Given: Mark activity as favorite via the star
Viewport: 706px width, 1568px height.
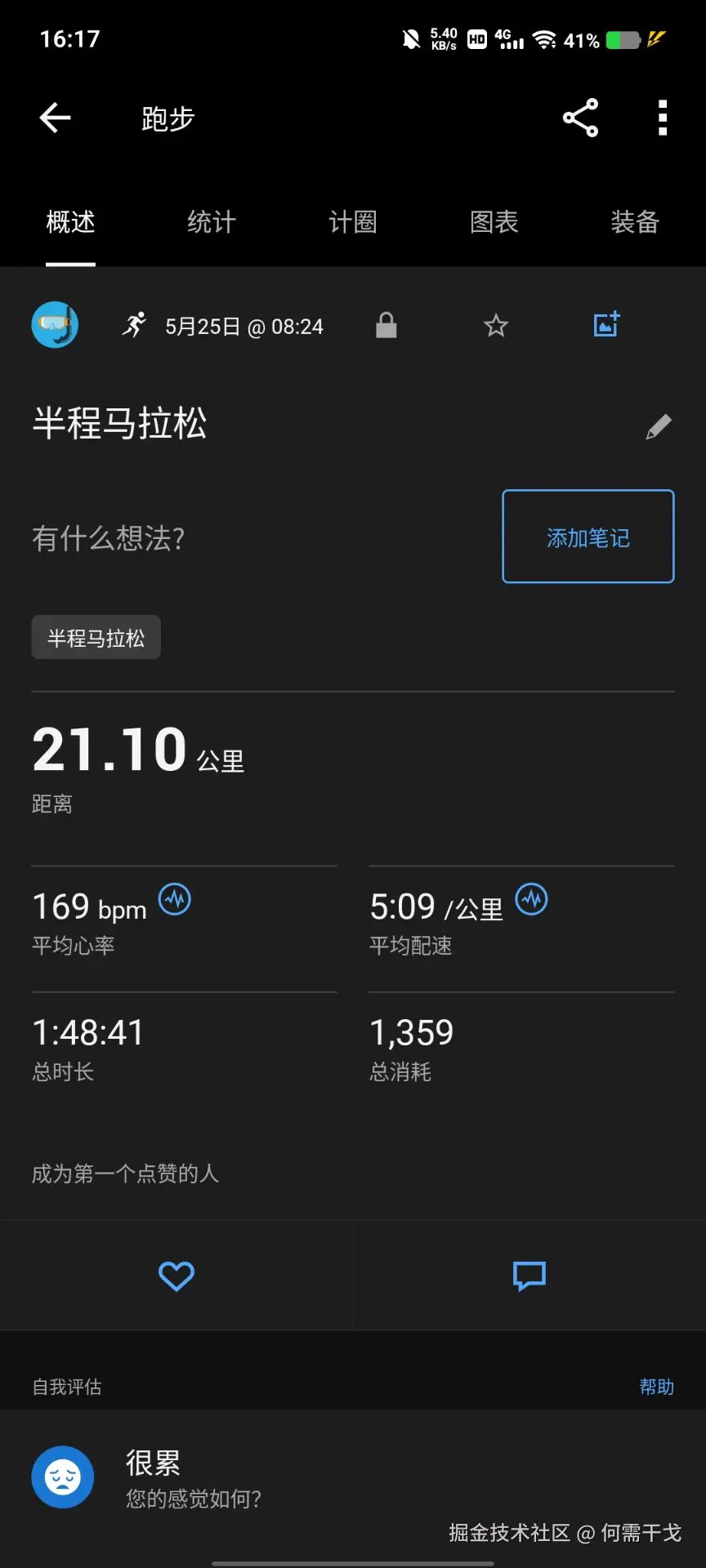Looking at the screenshot, I should click(x=496, y=325).
